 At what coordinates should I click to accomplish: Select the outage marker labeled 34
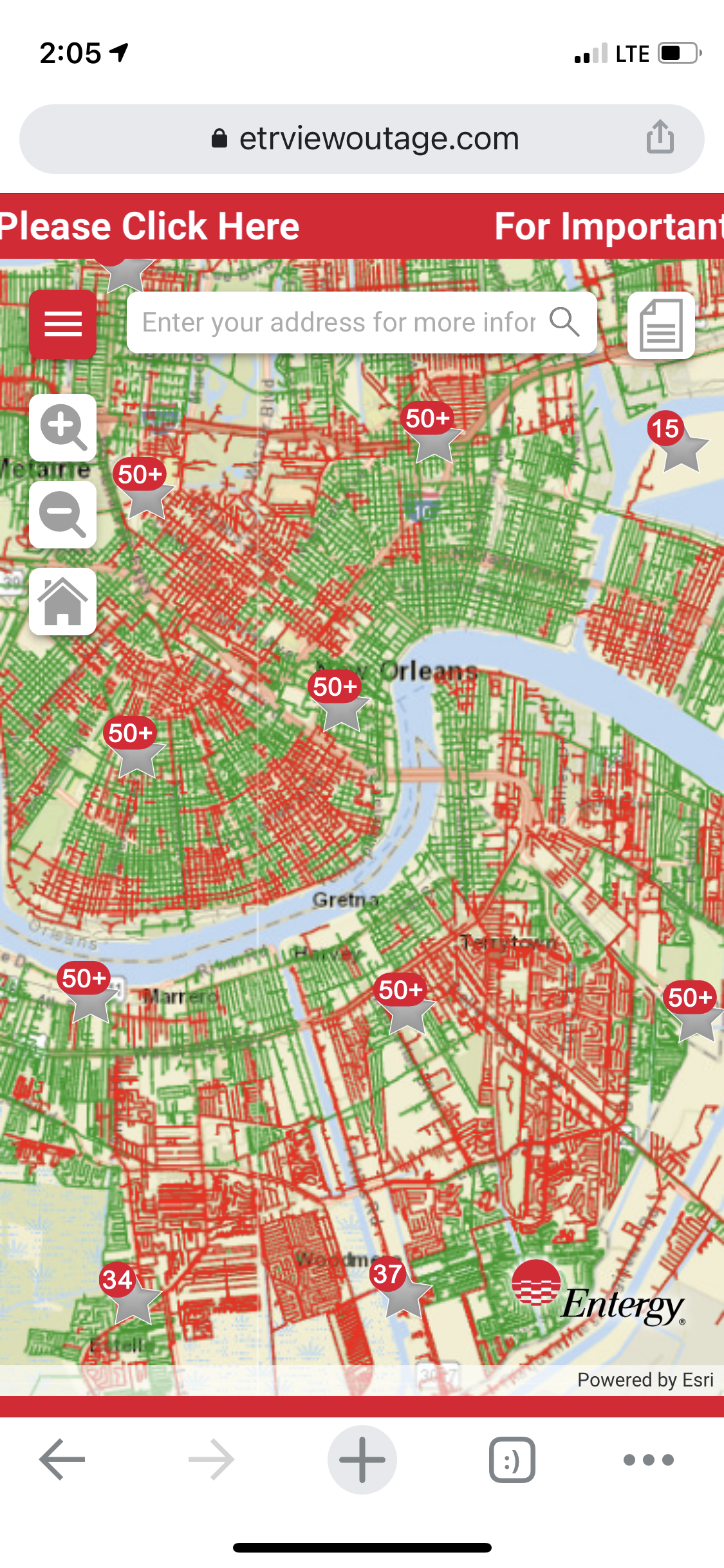coord(126,1289)
